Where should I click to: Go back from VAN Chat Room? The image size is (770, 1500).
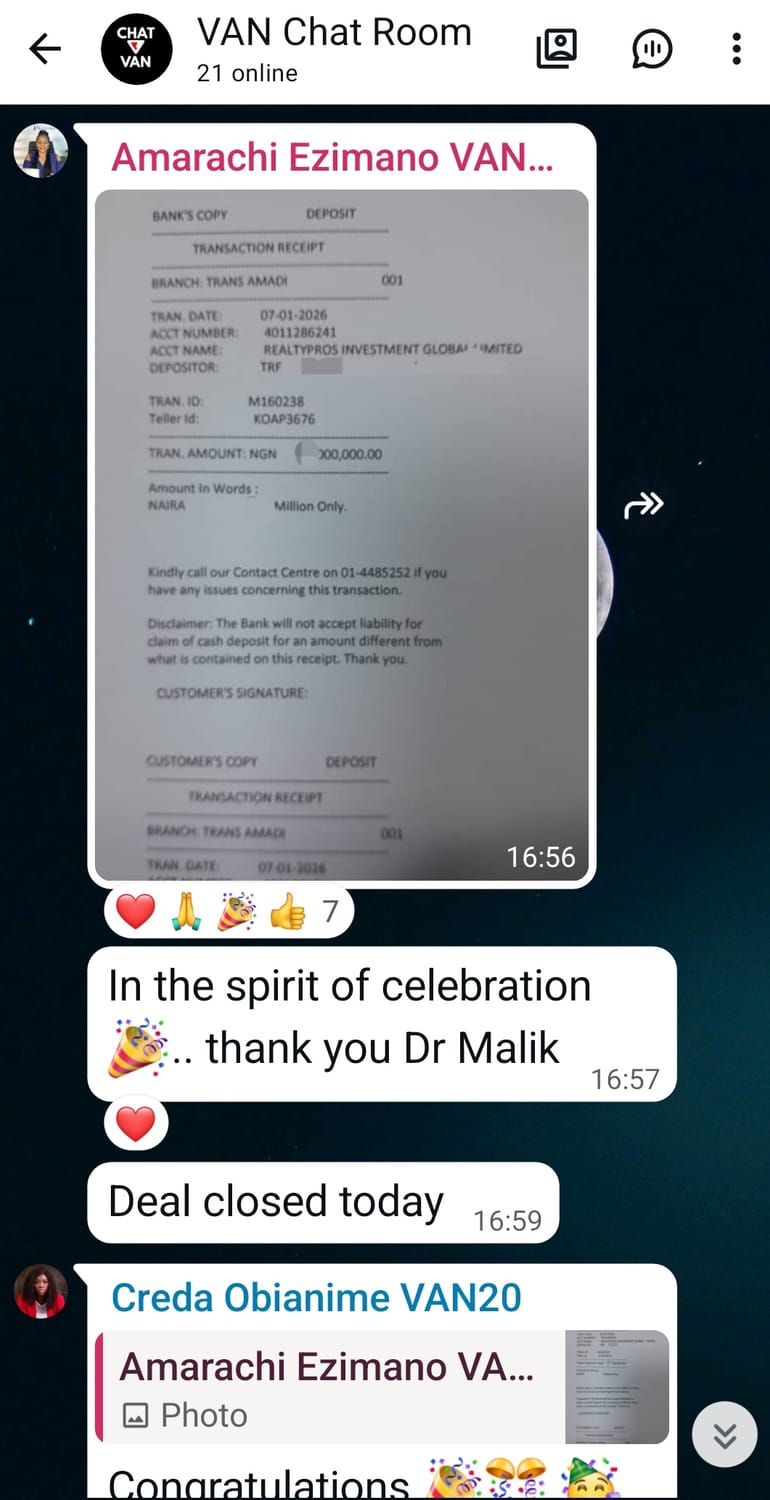(45, 48)
